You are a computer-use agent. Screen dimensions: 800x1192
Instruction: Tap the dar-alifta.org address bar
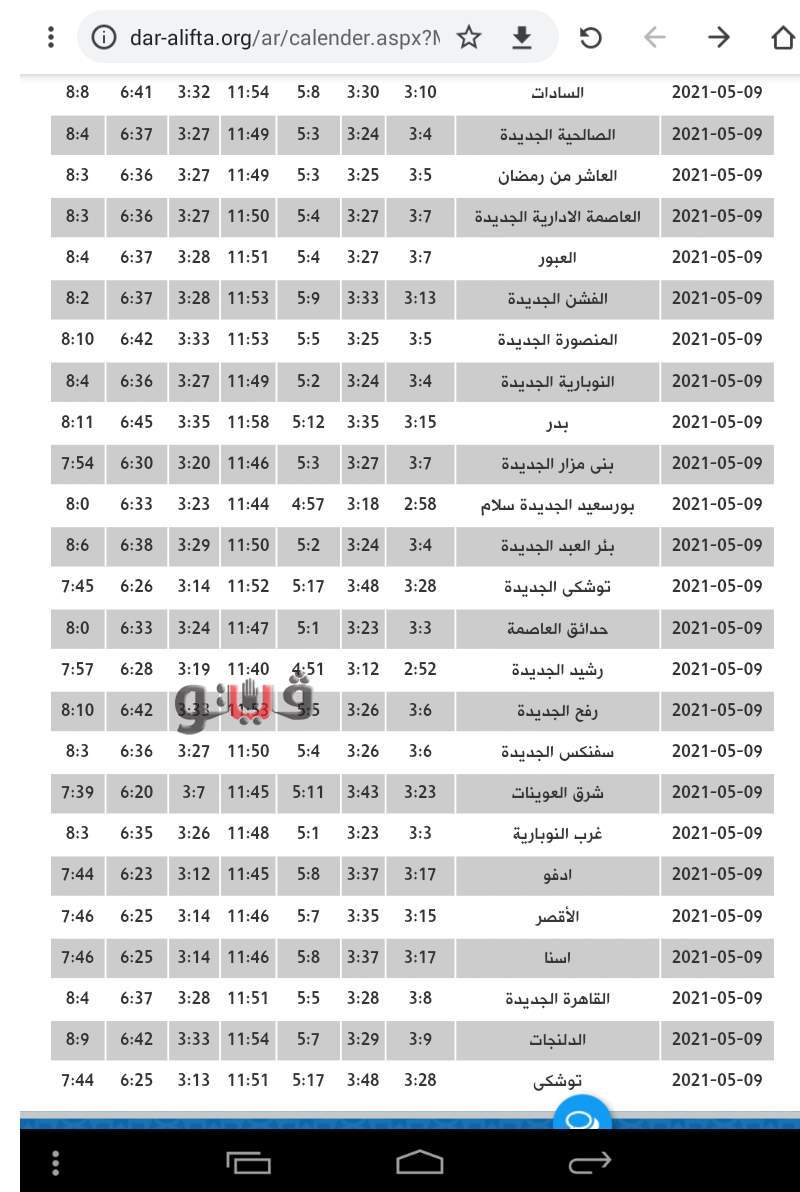[284, 38]
